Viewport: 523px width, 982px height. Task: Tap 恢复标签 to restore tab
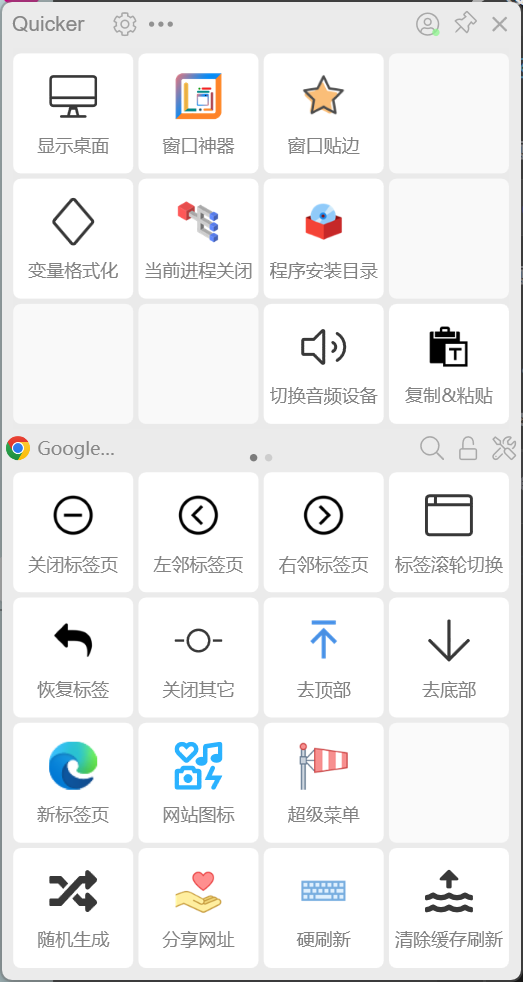pyautogui.click(x=73, y=658)
